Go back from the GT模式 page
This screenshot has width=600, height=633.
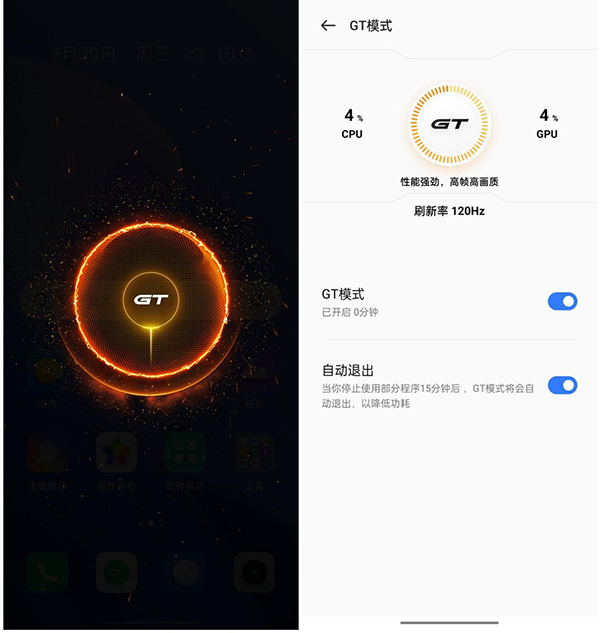[x=328, y=26]
